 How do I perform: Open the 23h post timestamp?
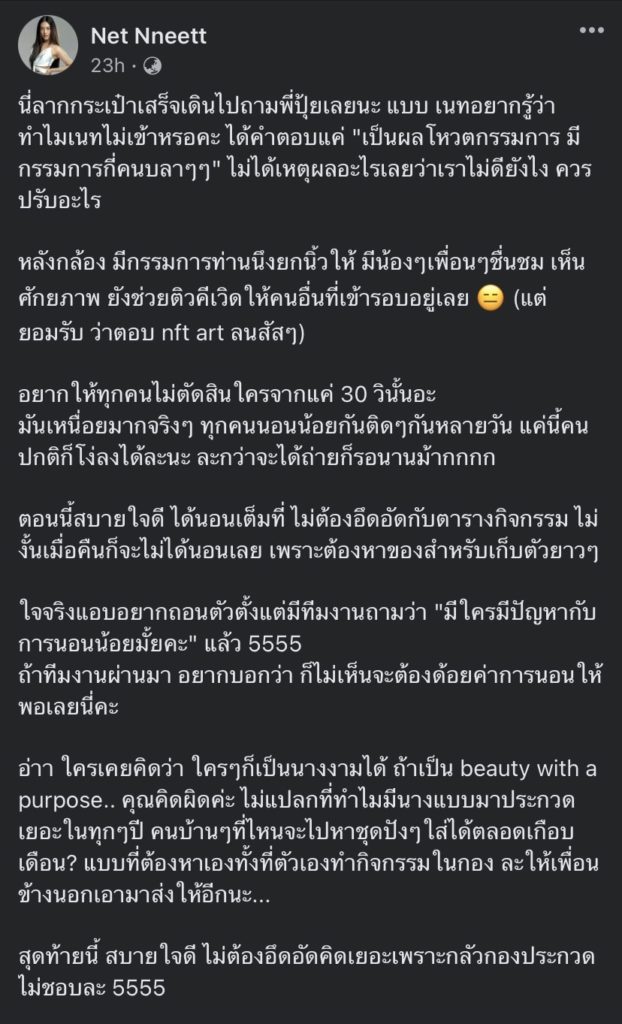point(106,64)
